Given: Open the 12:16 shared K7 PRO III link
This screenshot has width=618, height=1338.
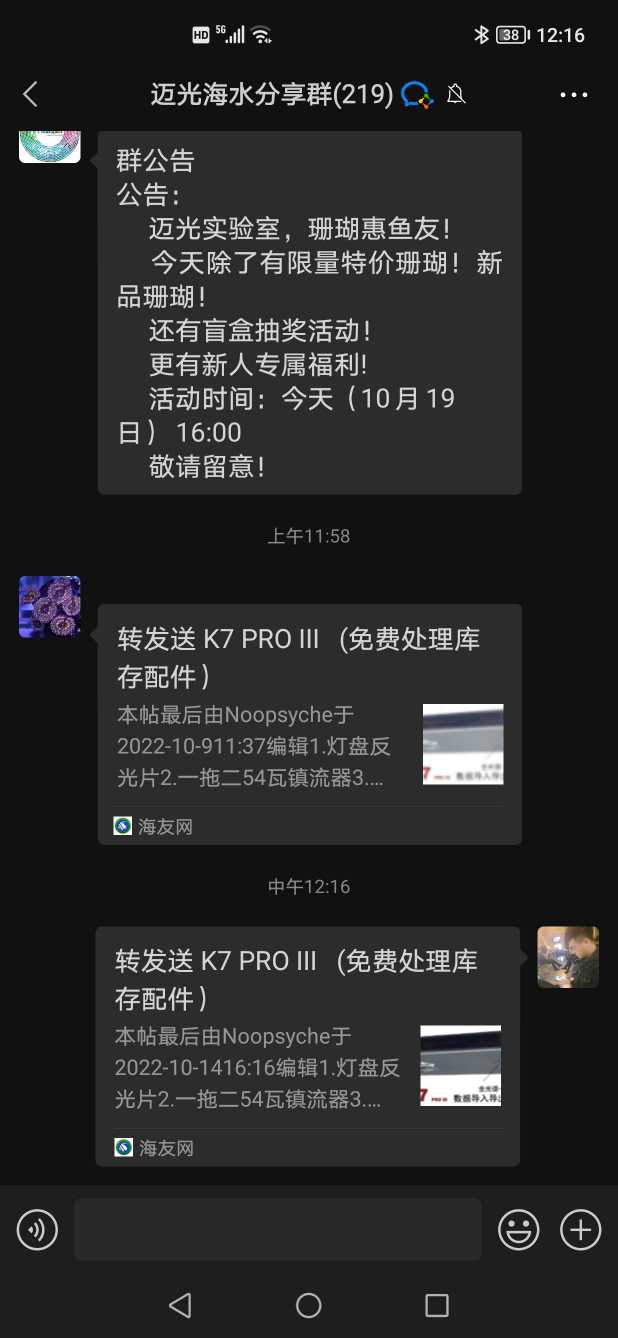Looking at the screenshot, I should 307,1045.
